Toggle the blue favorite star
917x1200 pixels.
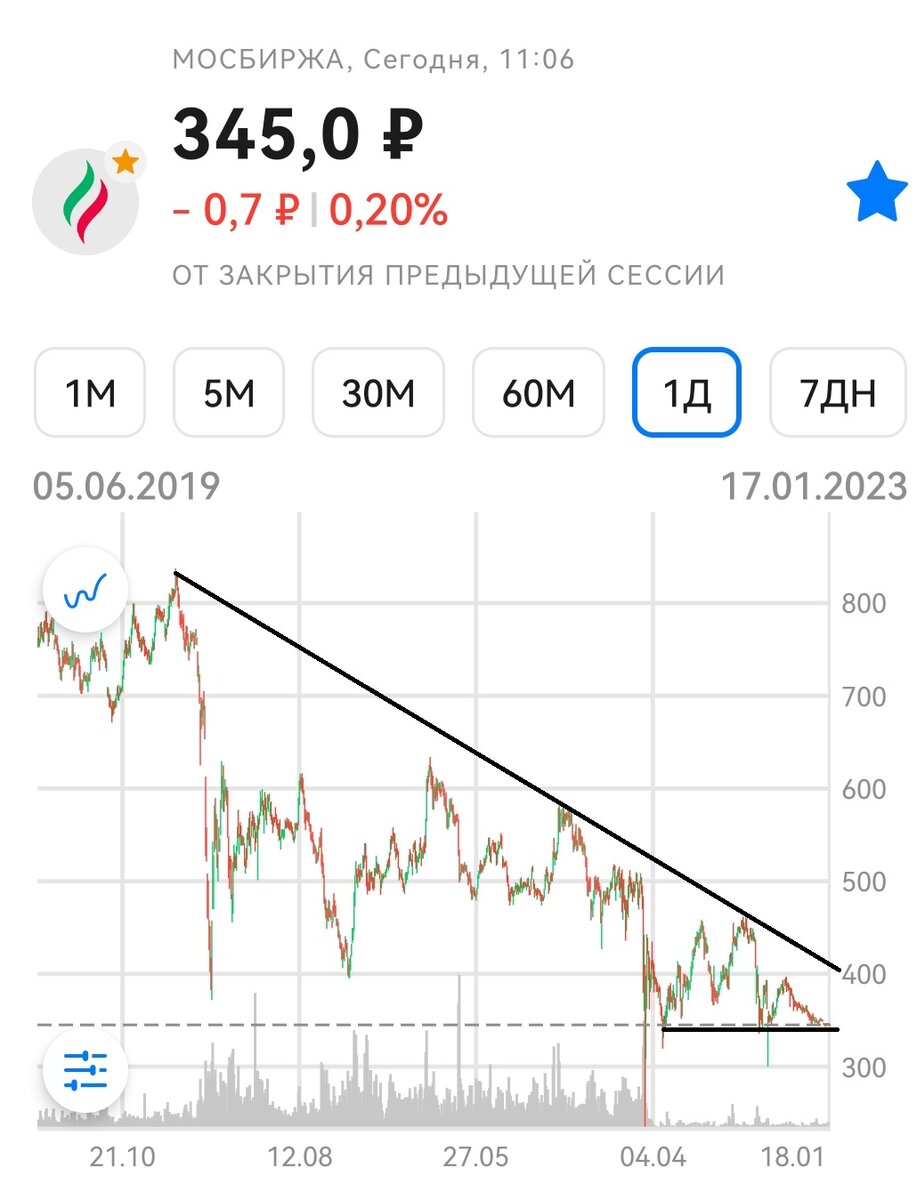878,191
